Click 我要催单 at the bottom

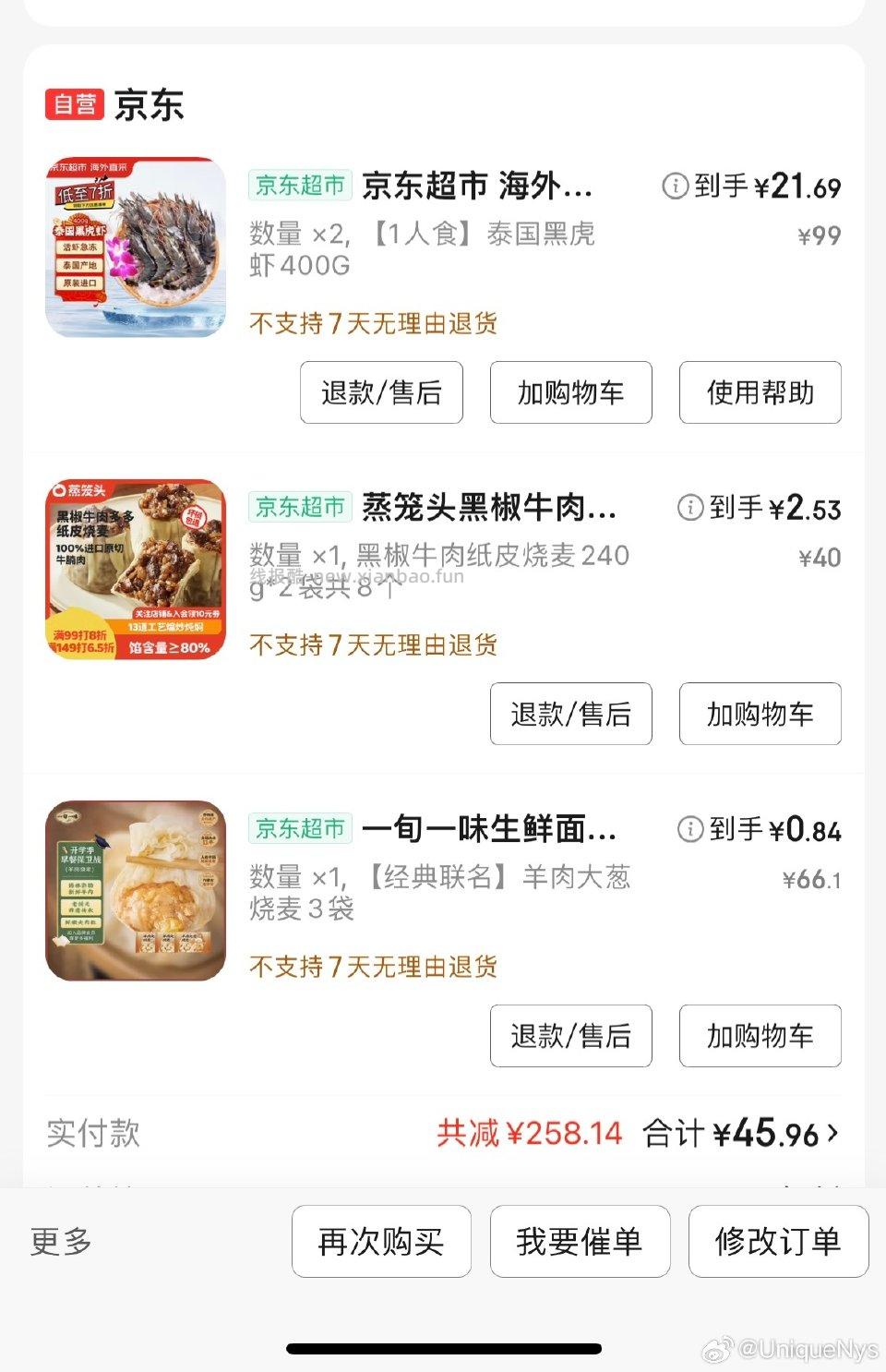click(x=580, y=1242)
